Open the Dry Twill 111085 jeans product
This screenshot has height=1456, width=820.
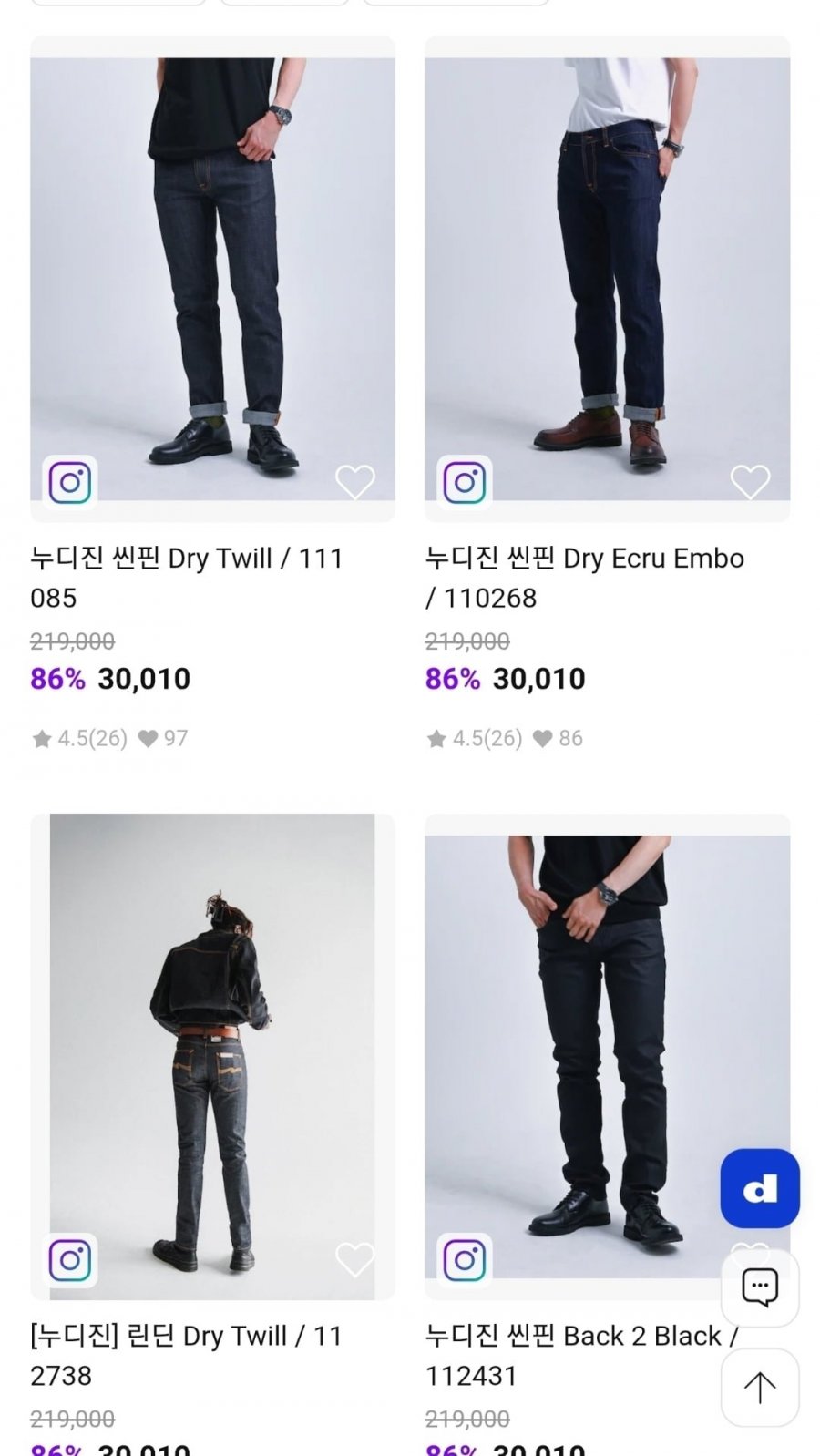tap(212, 279)
